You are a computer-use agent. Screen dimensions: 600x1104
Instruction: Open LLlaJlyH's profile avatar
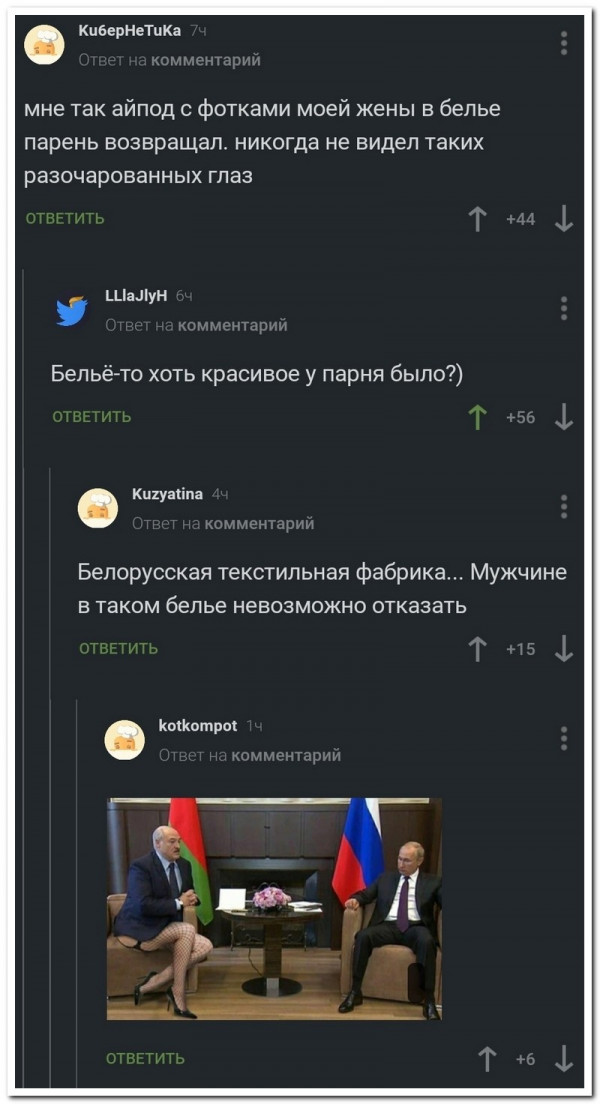(x=71, y=310)
